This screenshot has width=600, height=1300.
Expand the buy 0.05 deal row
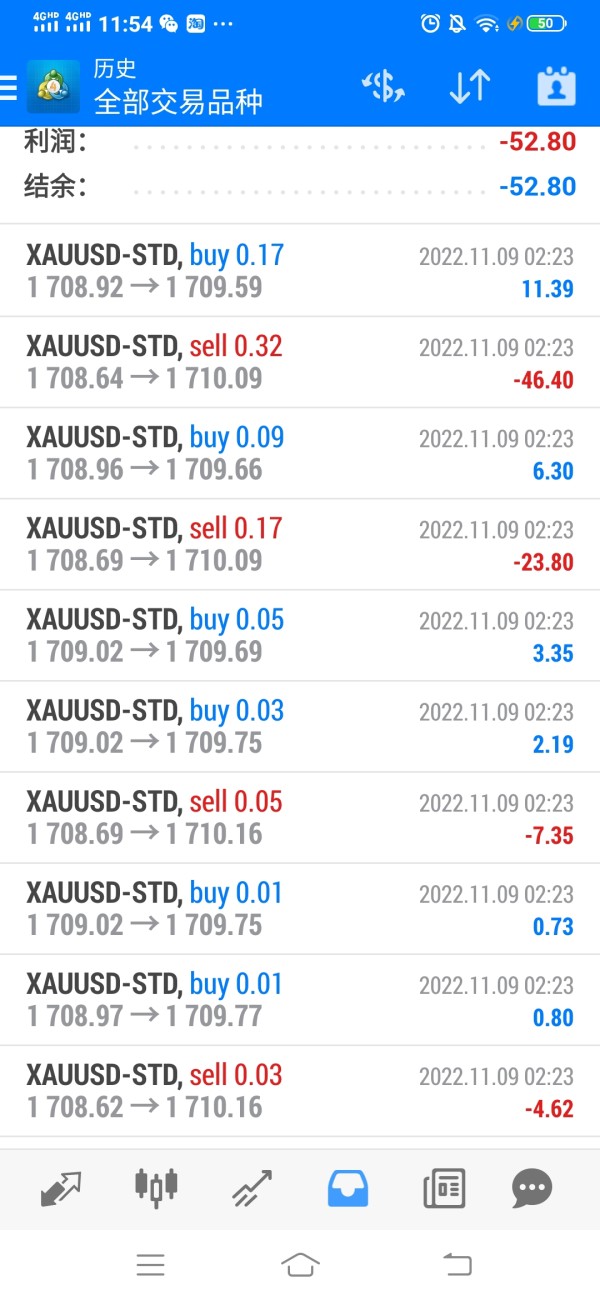300,636
